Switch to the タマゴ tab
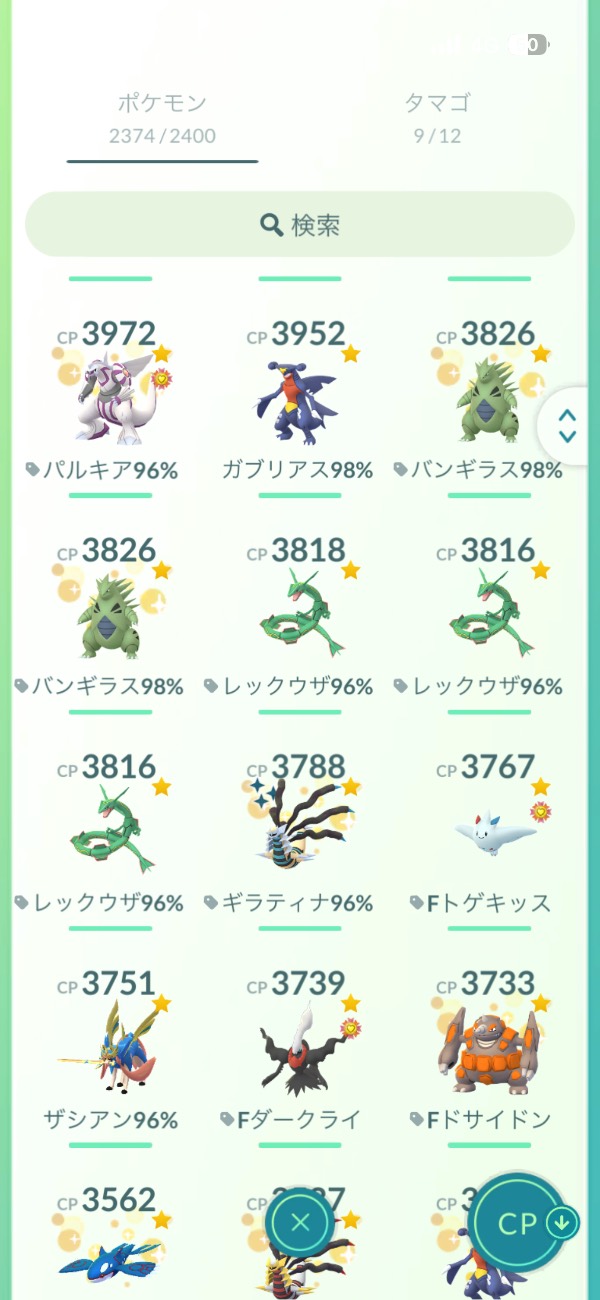This screenshot has height=1300, width=600. (x=437, y=117)
